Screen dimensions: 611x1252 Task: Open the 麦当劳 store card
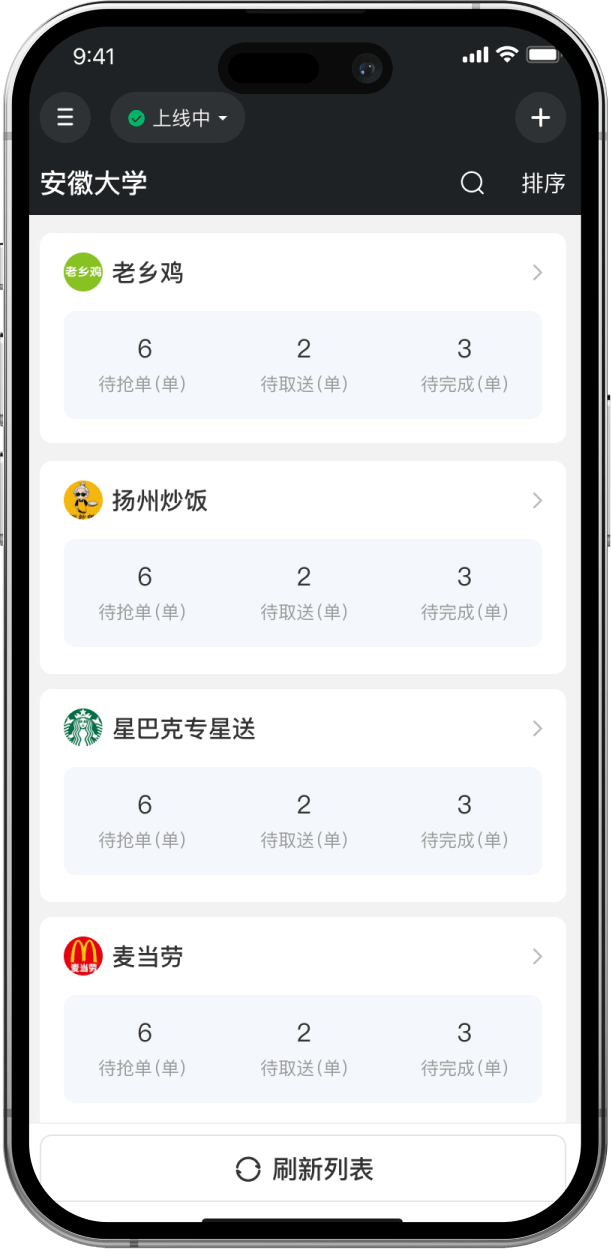click(303, 956)
